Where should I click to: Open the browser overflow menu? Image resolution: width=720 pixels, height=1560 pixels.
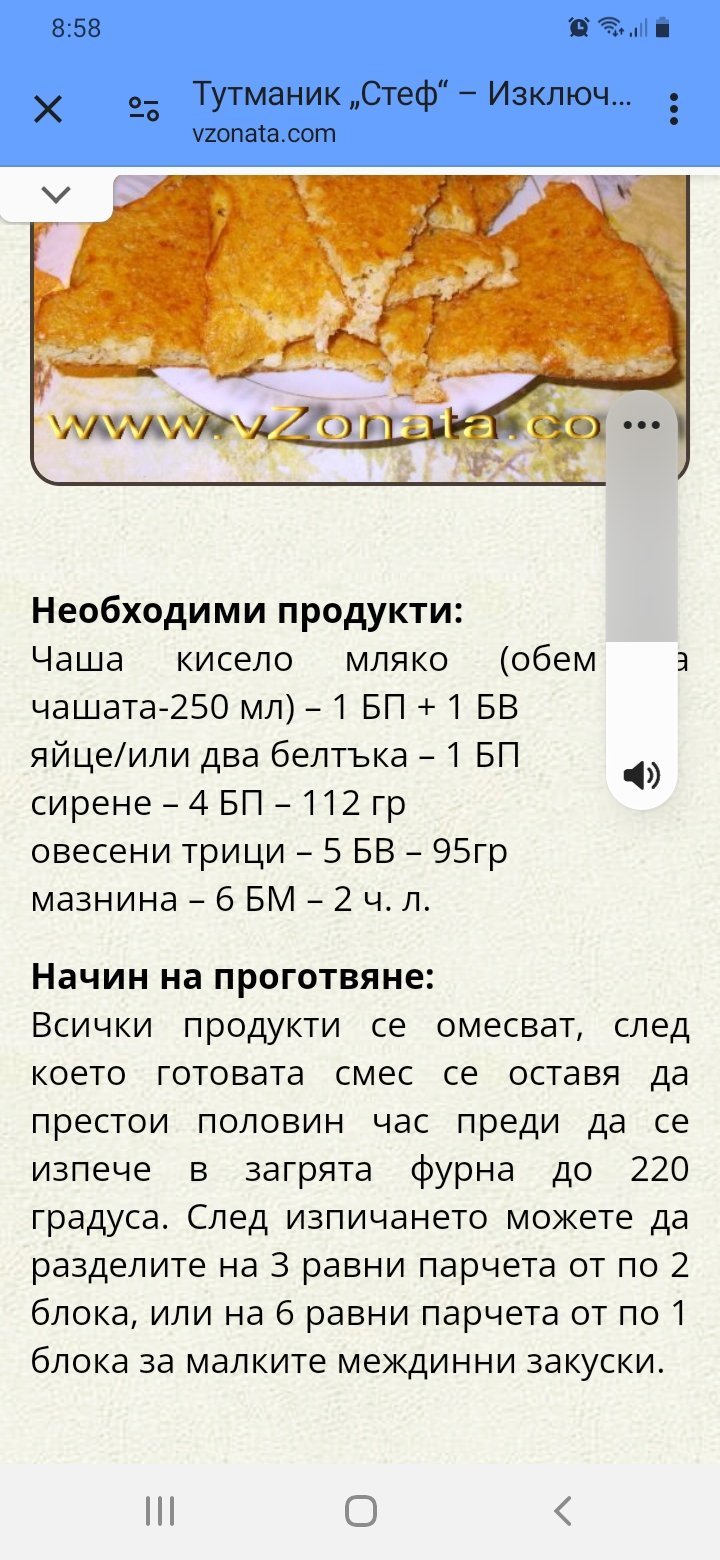pyautogui.click(x=674, y=109)
